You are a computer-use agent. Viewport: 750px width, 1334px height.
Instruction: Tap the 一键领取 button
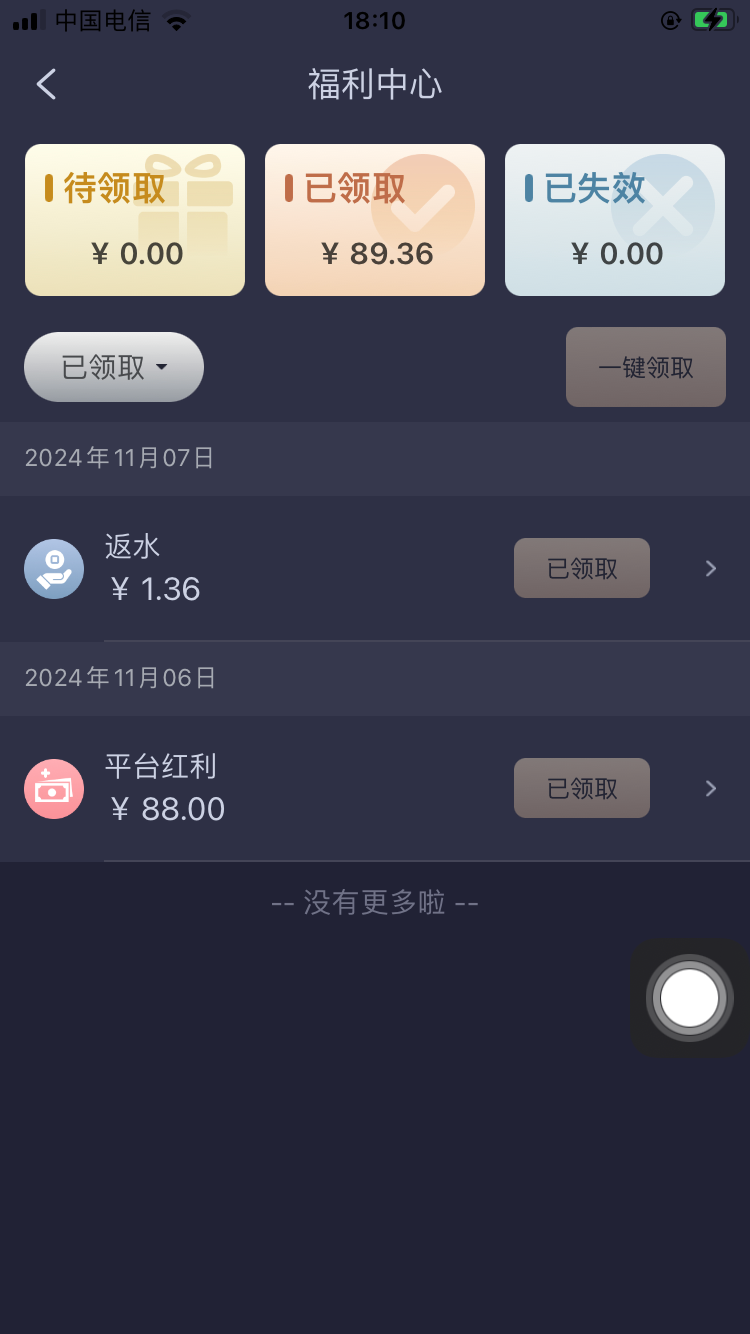[646, 367]
